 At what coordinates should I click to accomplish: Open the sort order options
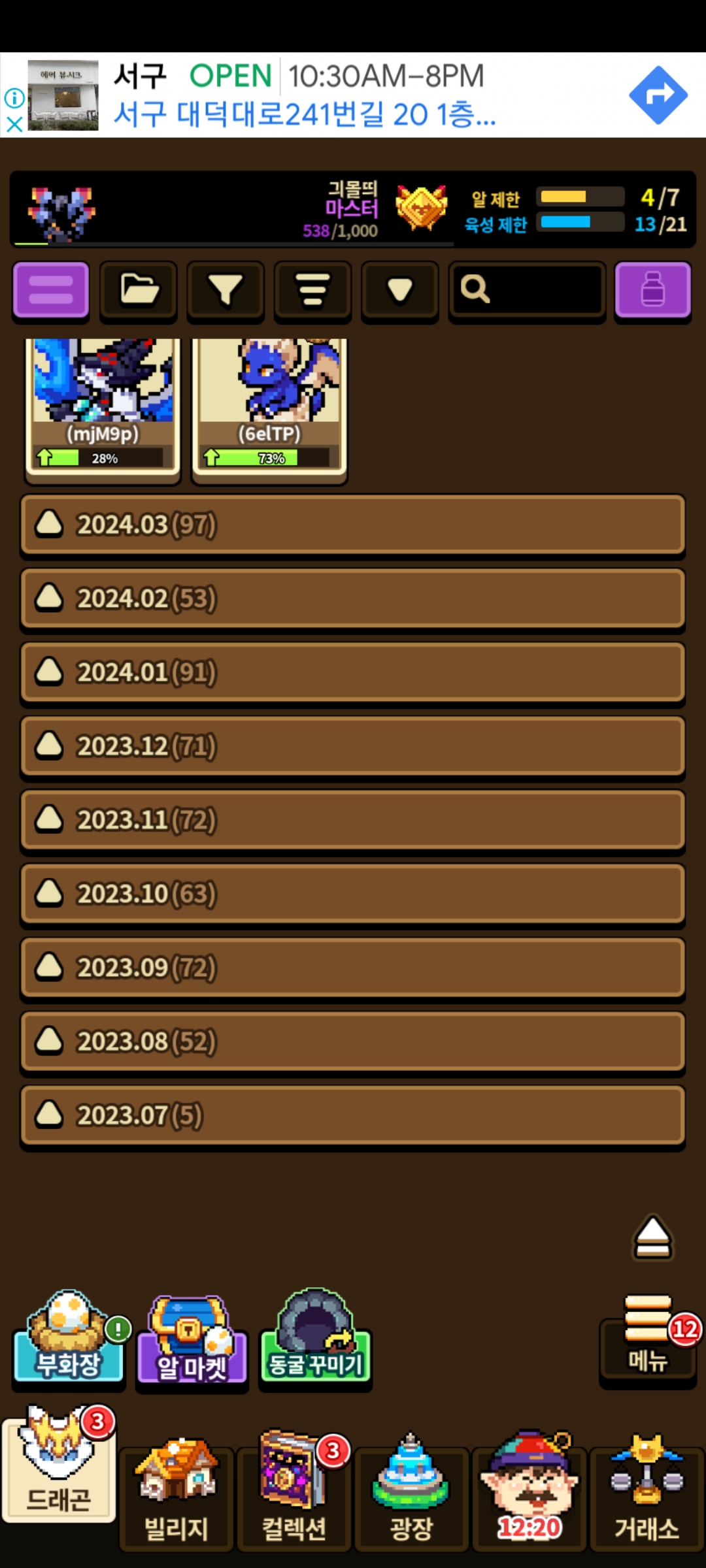point(312,290)
